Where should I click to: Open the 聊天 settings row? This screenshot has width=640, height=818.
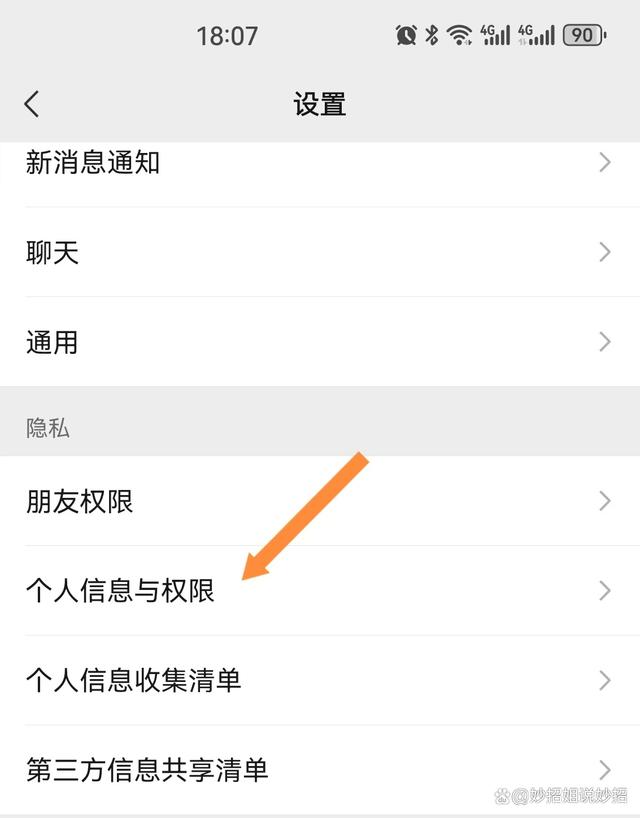pos(320,252)
